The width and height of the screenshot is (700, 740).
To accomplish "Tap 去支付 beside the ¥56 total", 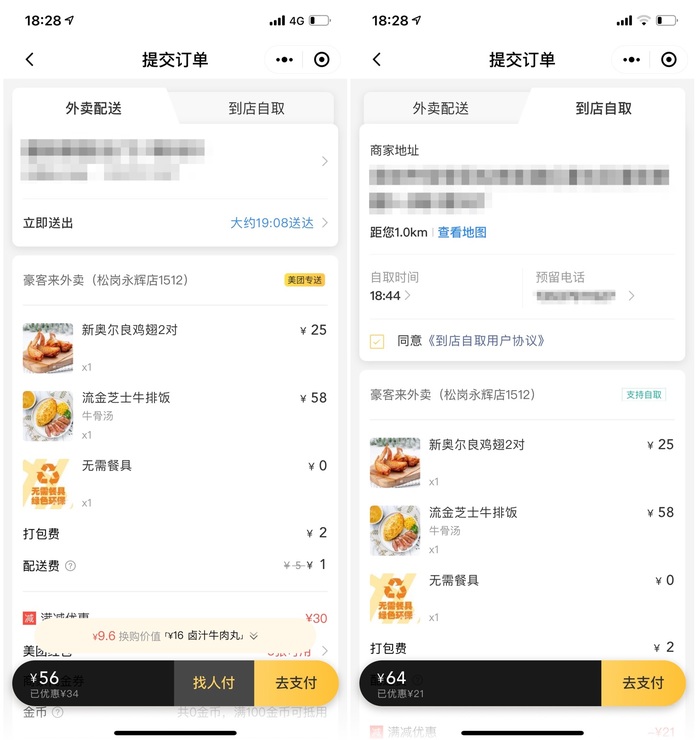I will pyautogui.click(x=295, y=683).
